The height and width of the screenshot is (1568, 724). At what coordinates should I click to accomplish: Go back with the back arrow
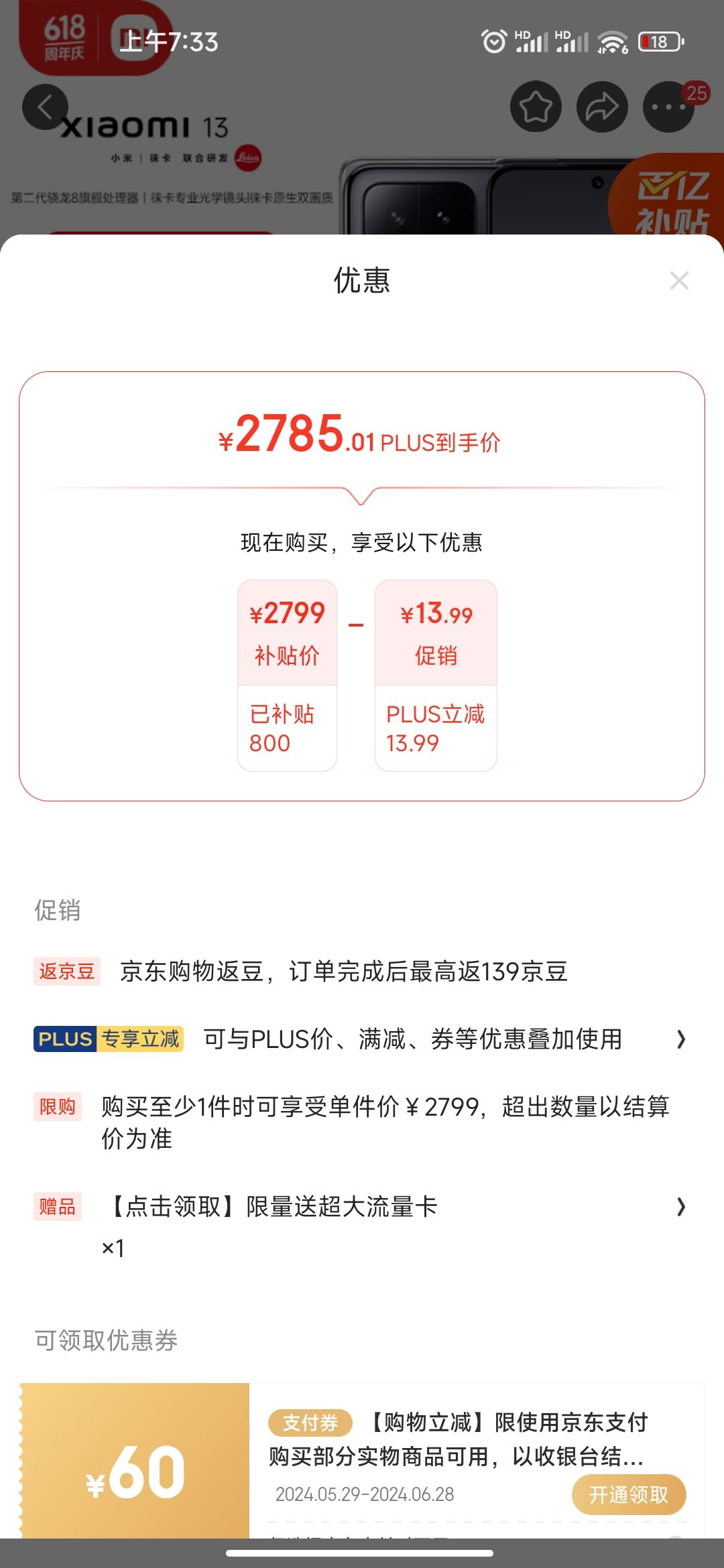click(x=45, y=107)
